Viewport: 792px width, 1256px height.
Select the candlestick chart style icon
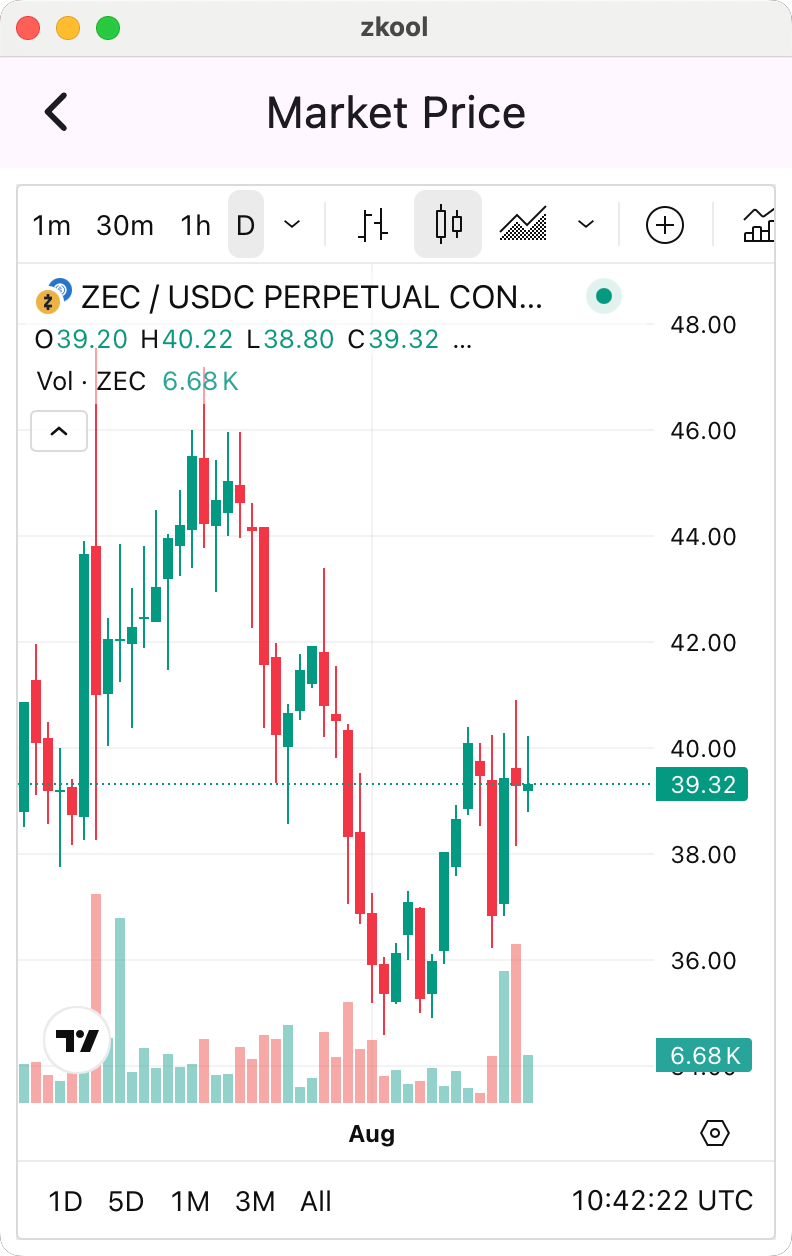click(x=448, y=225)
